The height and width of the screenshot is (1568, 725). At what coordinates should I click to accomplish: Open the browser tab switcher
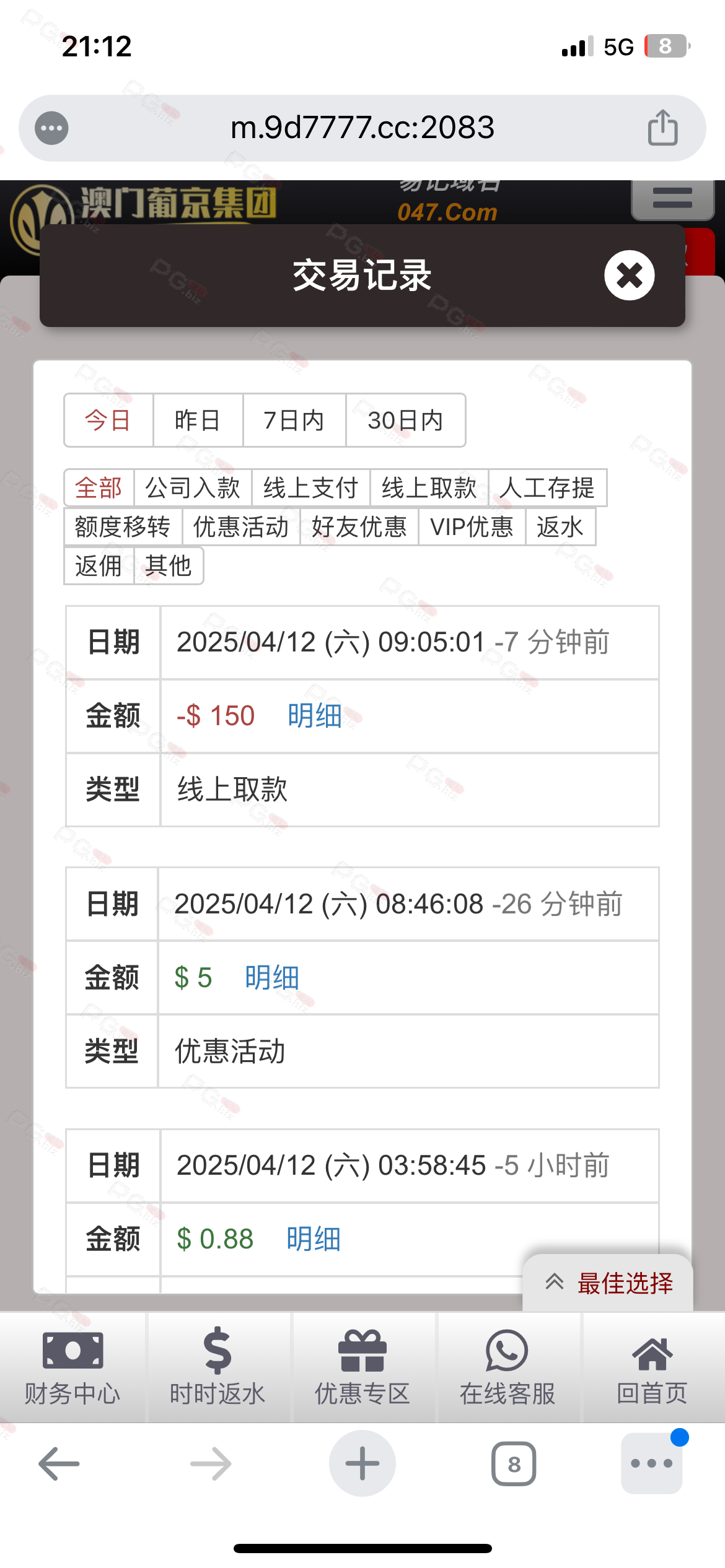(514, 1464)
